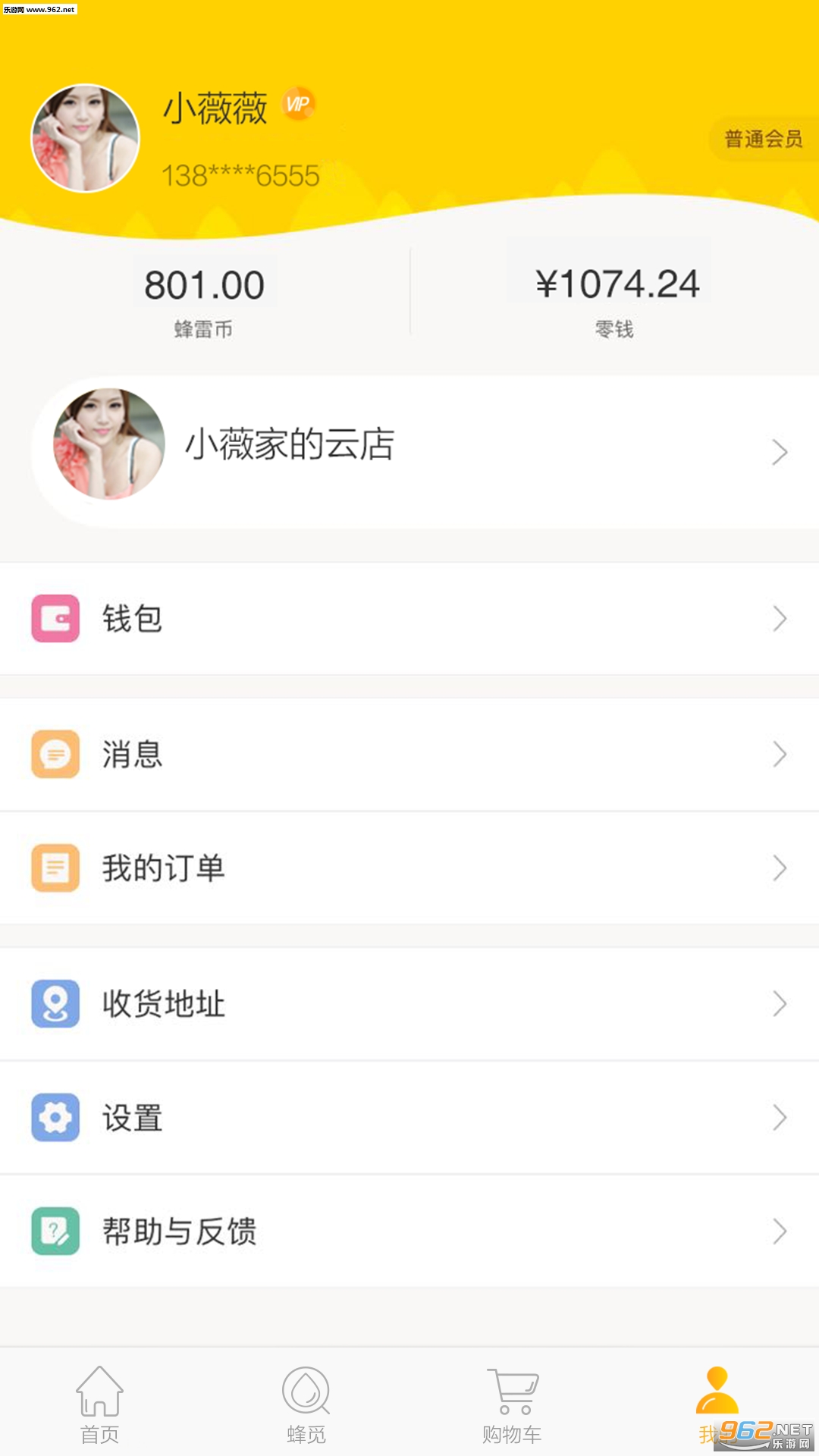Open the profile avatar of 小薇薇

click(x=85, y=138)
